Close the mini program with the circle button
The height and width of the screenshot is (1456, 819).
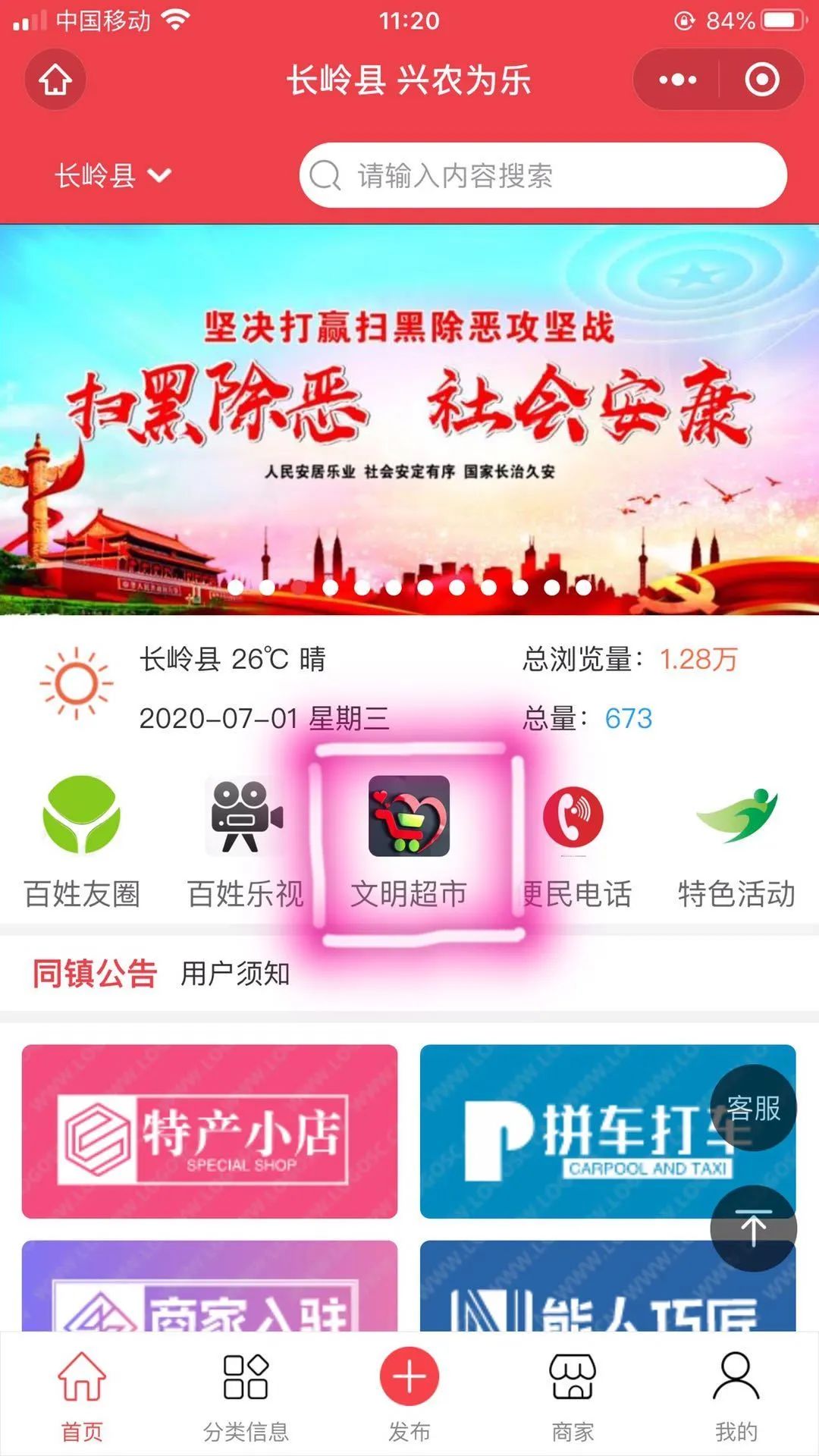coord(761,80)
